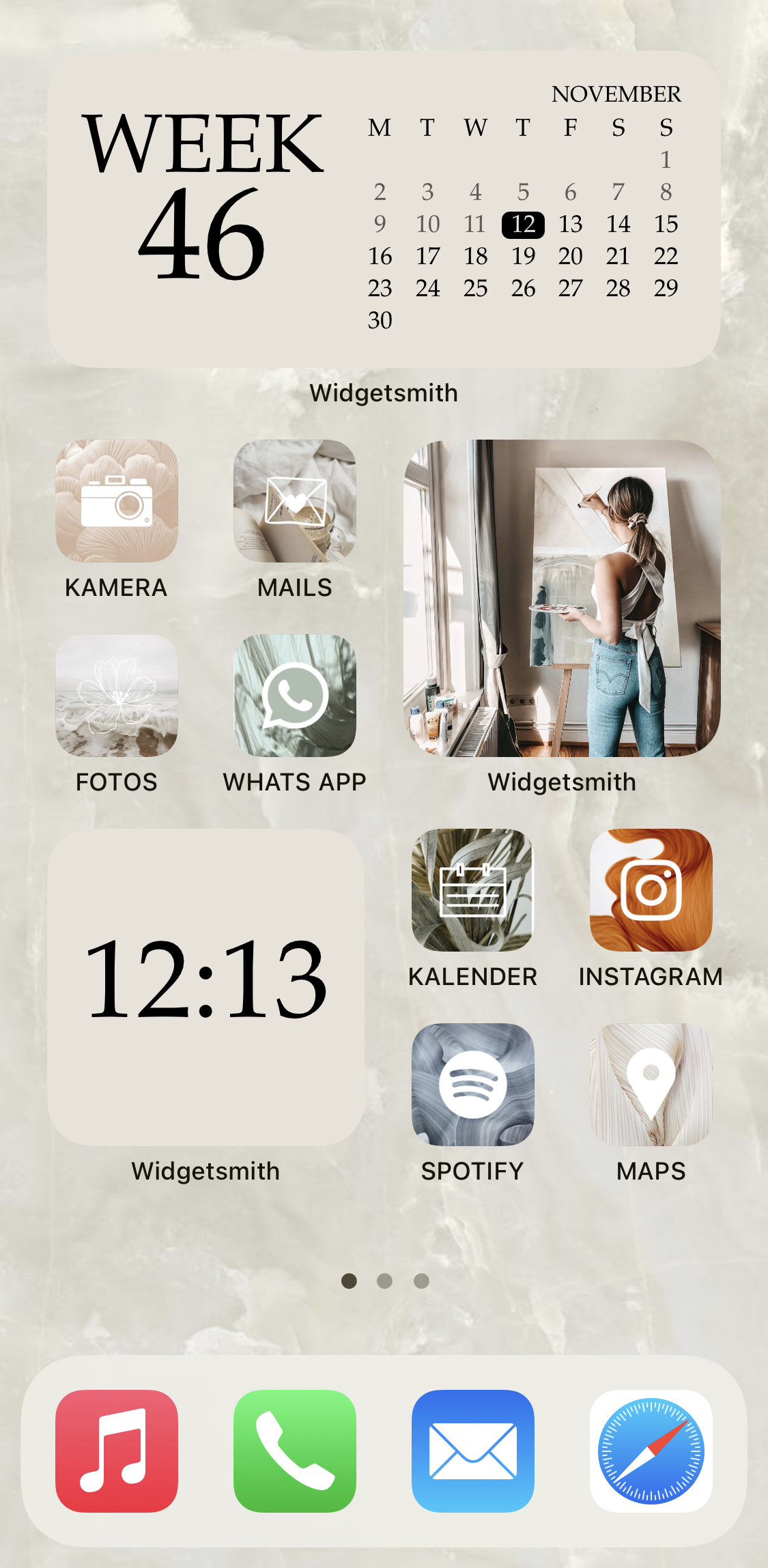Open the blue Mail app in the dock
768x1568 pixels.
pyautogui.click(x=473, y=1451)
